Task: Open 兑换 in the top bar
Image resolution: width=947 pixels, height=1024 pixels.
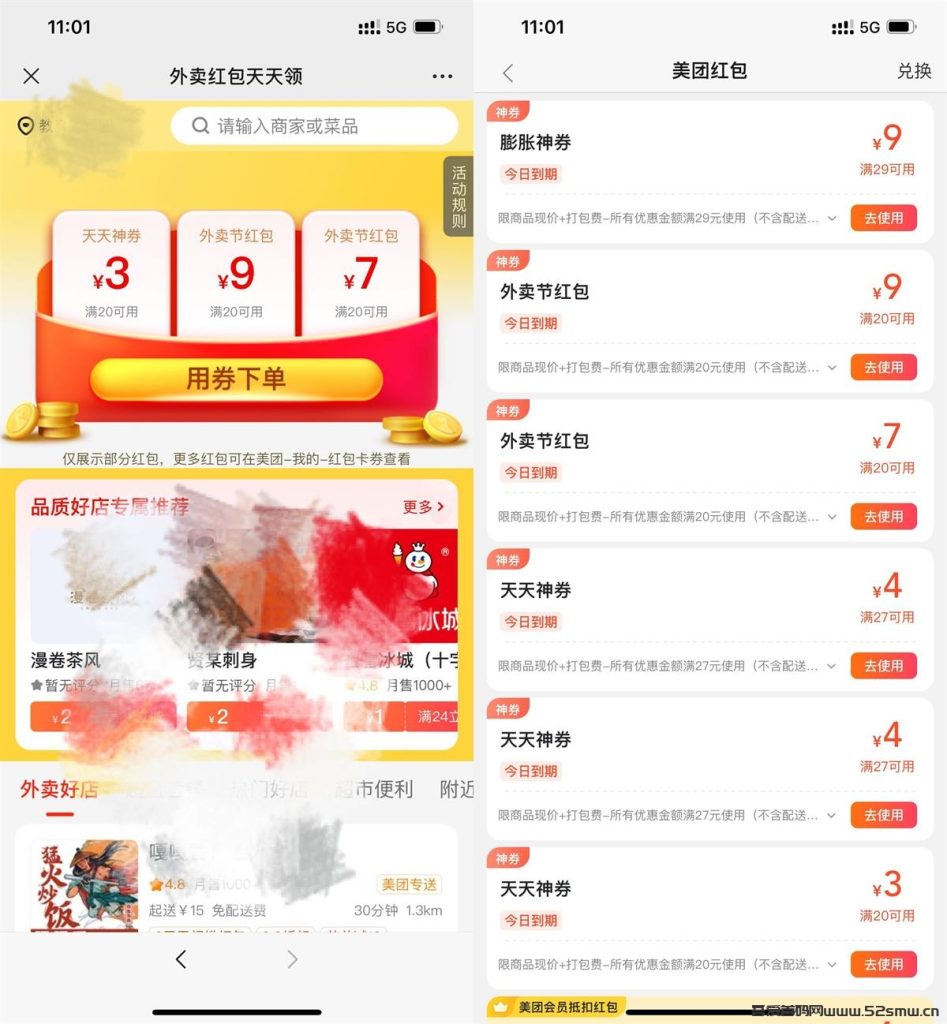Action: (913, 71)
